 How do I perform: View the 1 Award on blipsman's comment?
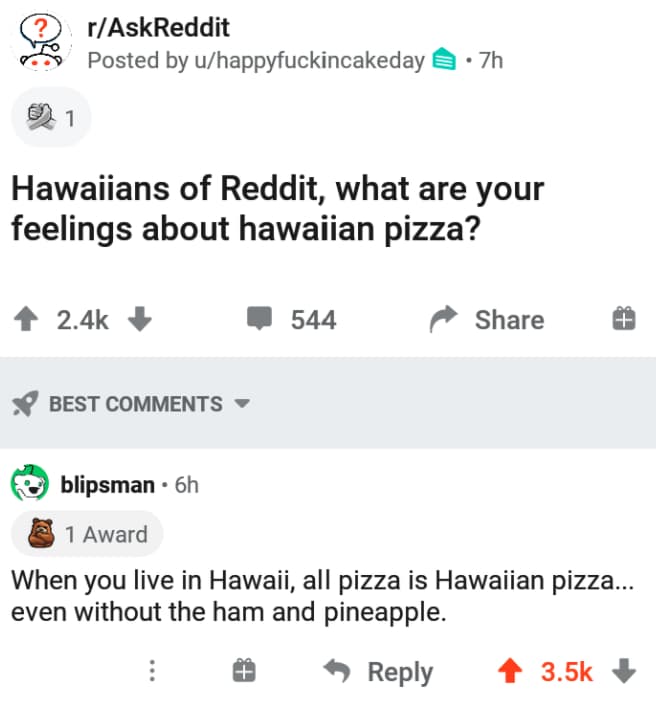[x=86, y=534]
